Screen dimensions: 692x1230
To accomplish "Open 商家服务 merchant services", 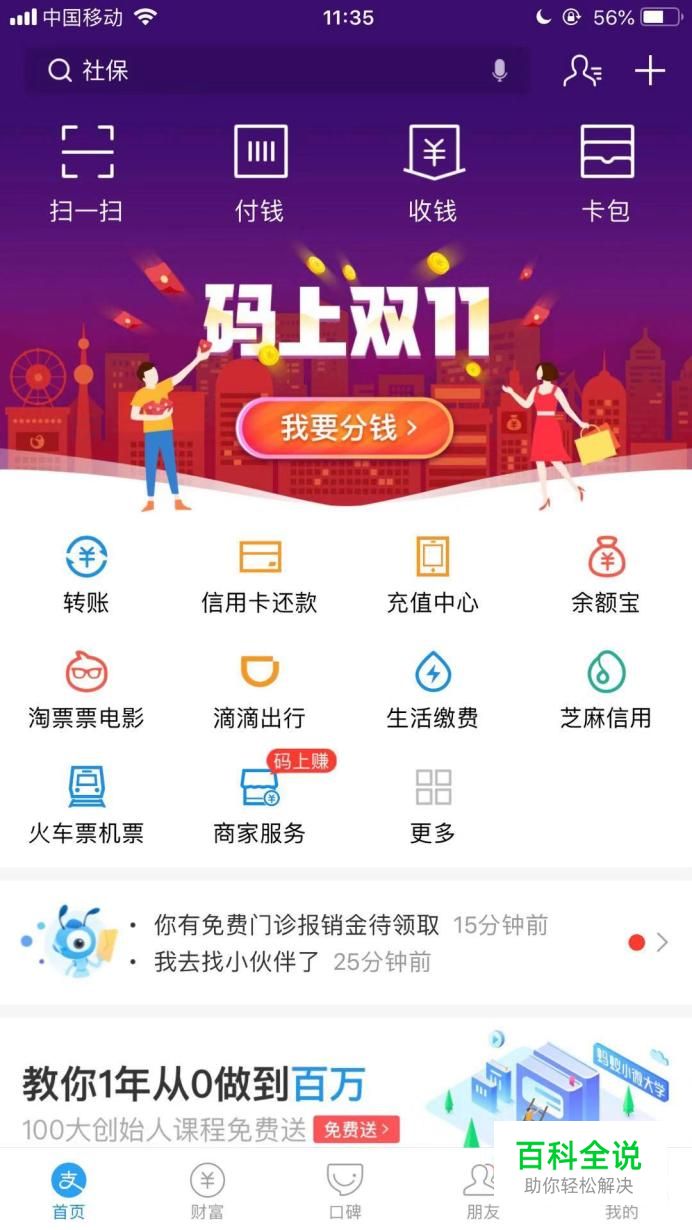I will [x=259, y=805].
